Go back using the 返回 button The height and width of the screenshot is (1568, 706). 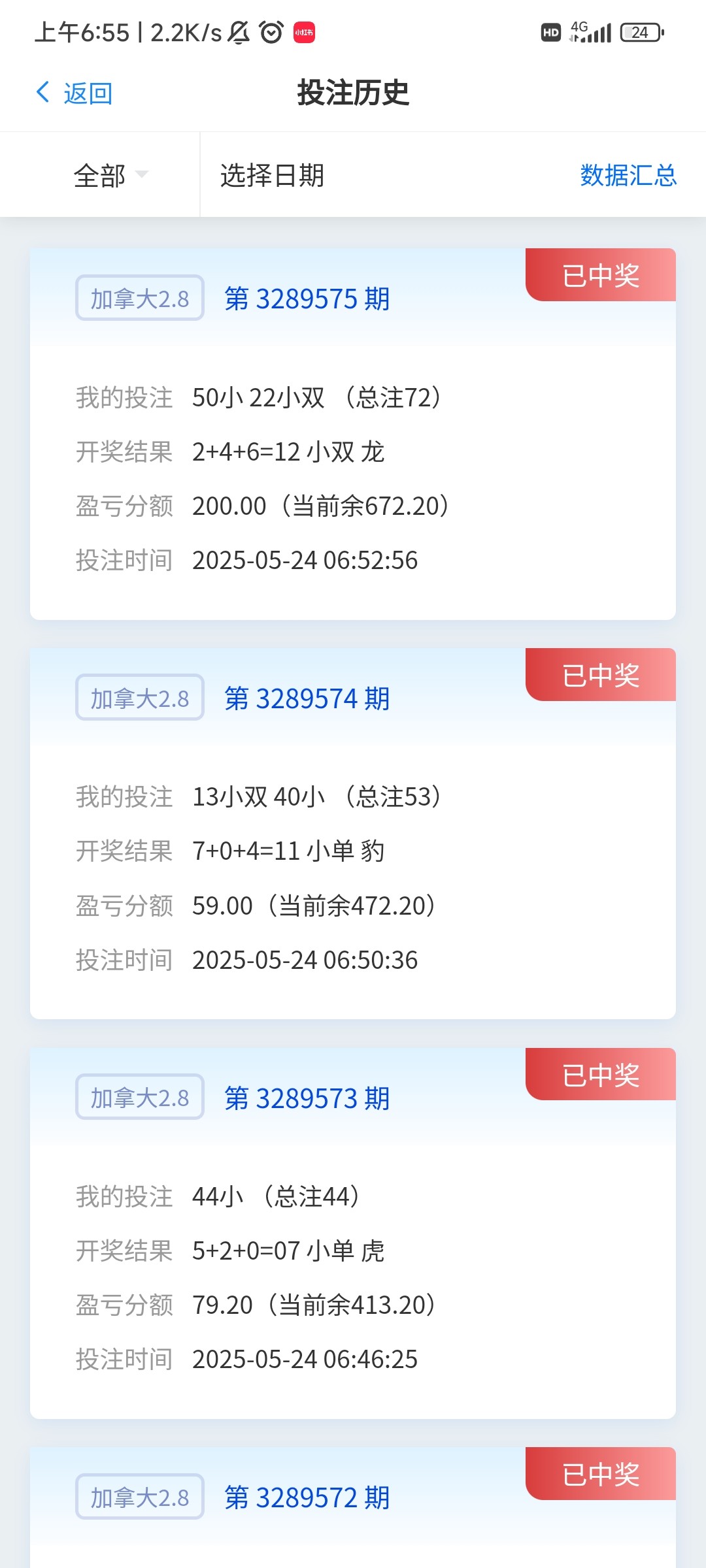tap(74, 93)
